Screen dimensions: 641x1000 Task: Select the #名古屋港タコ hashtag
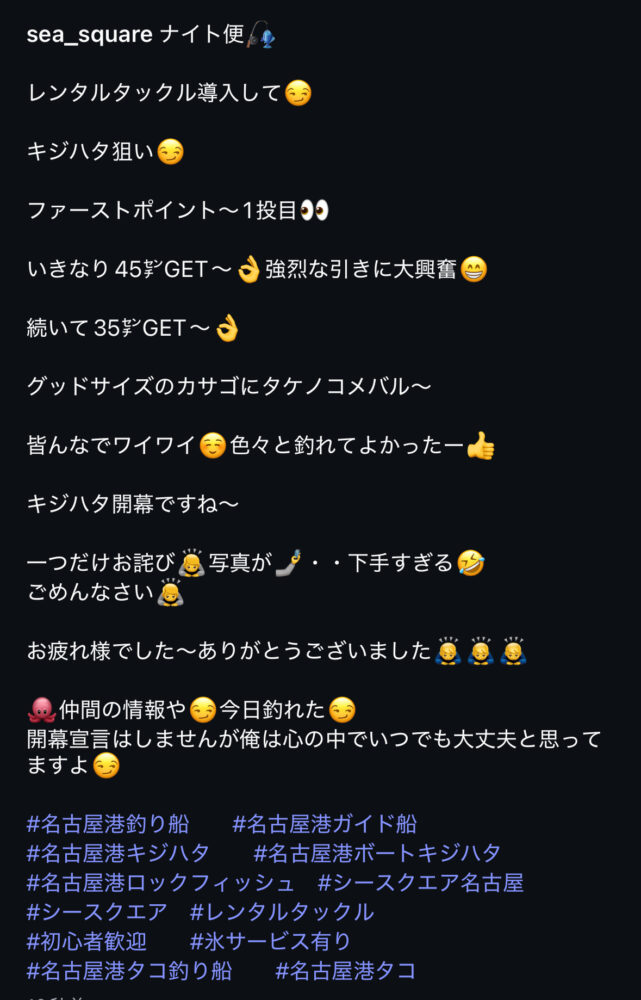345,970
